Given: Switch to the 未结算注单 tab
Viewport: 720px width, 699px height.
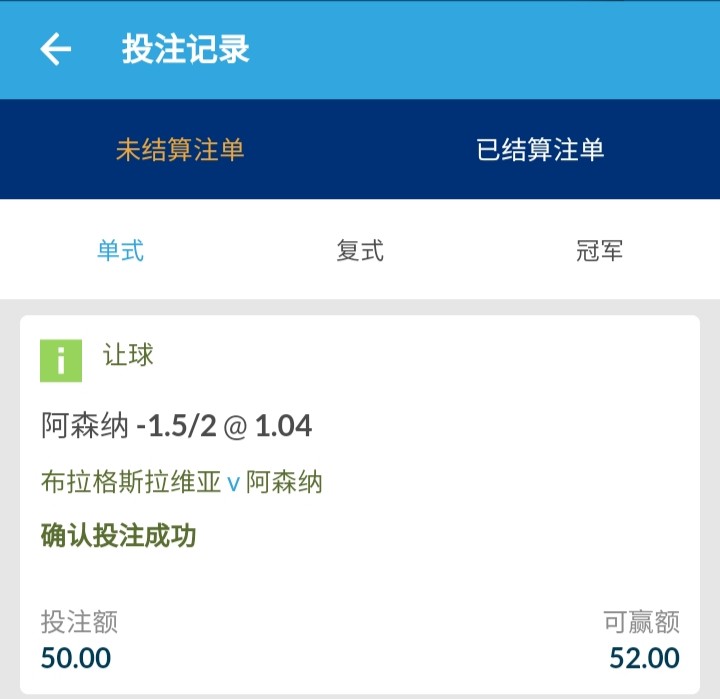Looking at the screenshot, I should (x=180, y=150).
